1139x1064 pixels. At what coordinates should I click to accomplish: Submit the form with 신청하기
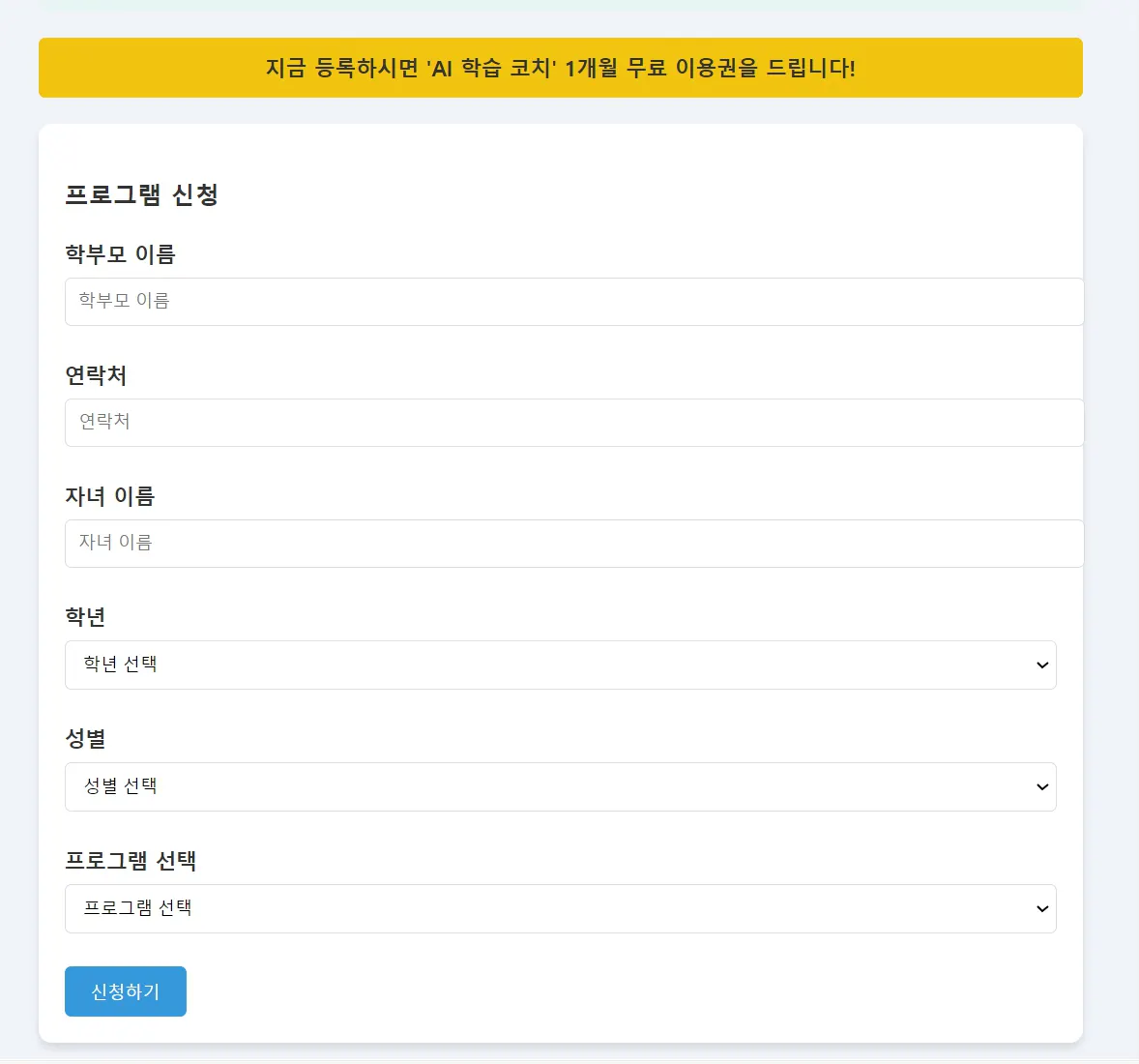(126, 991)
